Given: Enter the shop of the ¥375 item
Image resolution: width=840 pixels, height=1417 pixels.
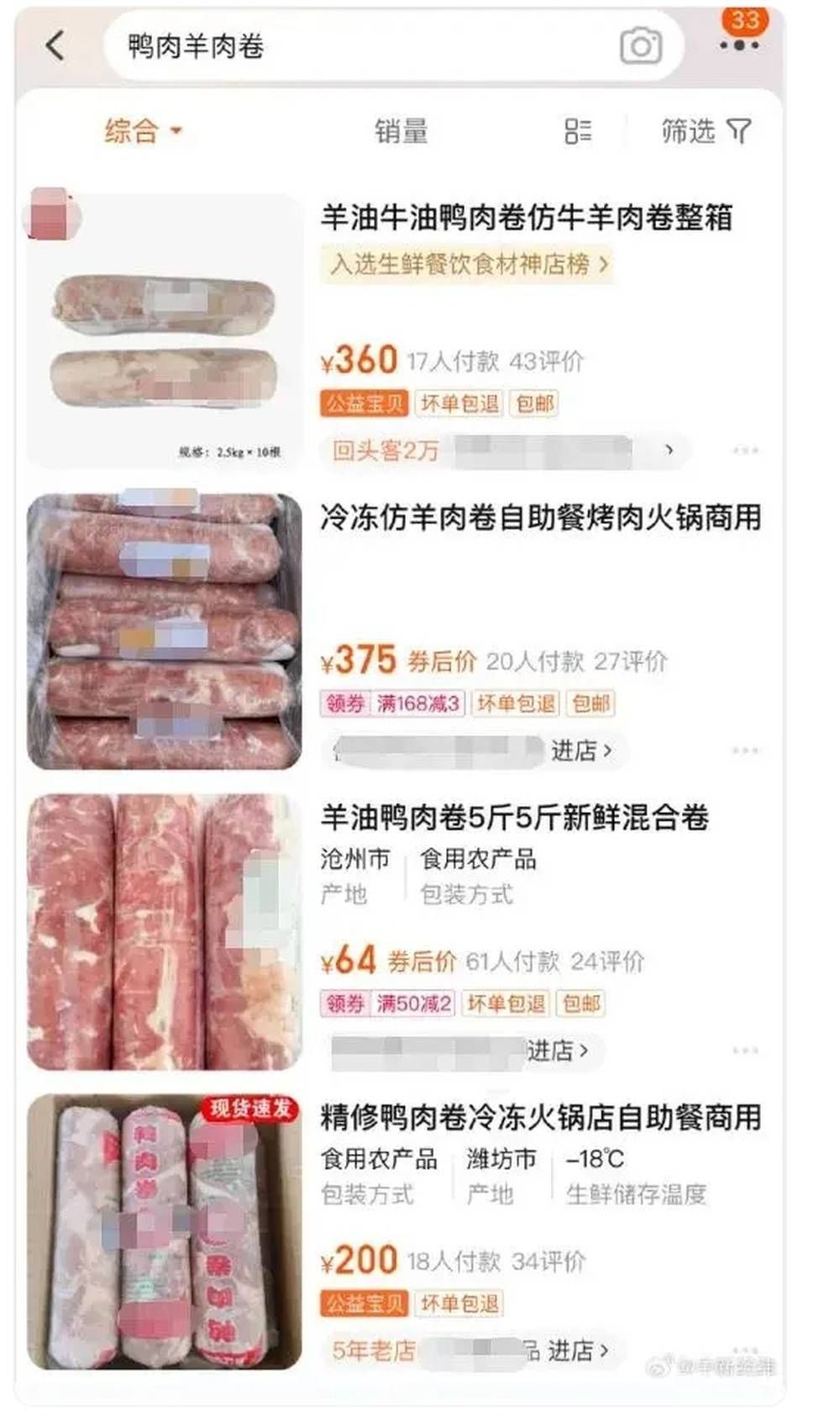Looking at the screenshot, I should (x=581, y=750).
